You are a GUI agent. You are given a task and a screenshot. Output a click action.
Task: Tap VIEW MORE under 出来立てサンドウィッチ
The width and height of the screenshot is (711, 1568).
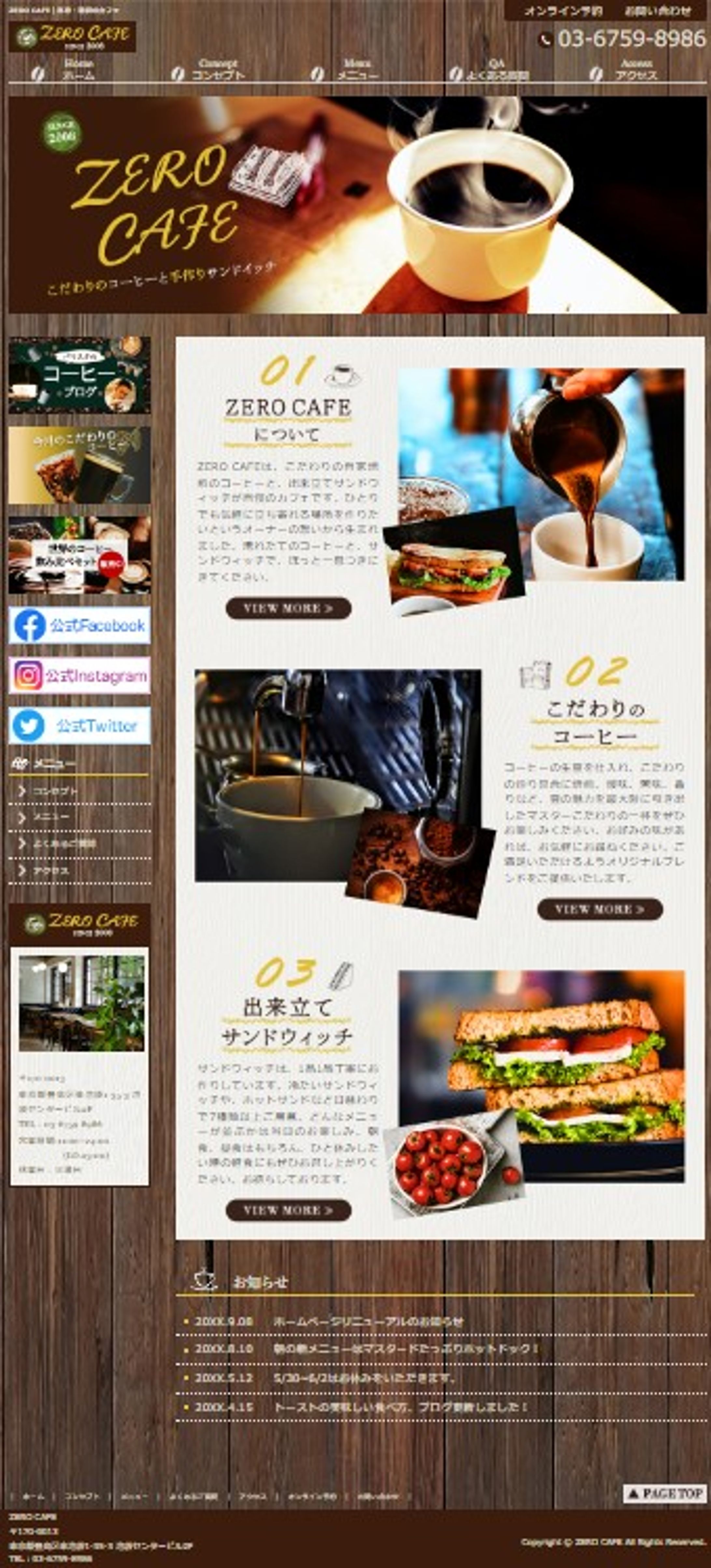[288, 1210]
